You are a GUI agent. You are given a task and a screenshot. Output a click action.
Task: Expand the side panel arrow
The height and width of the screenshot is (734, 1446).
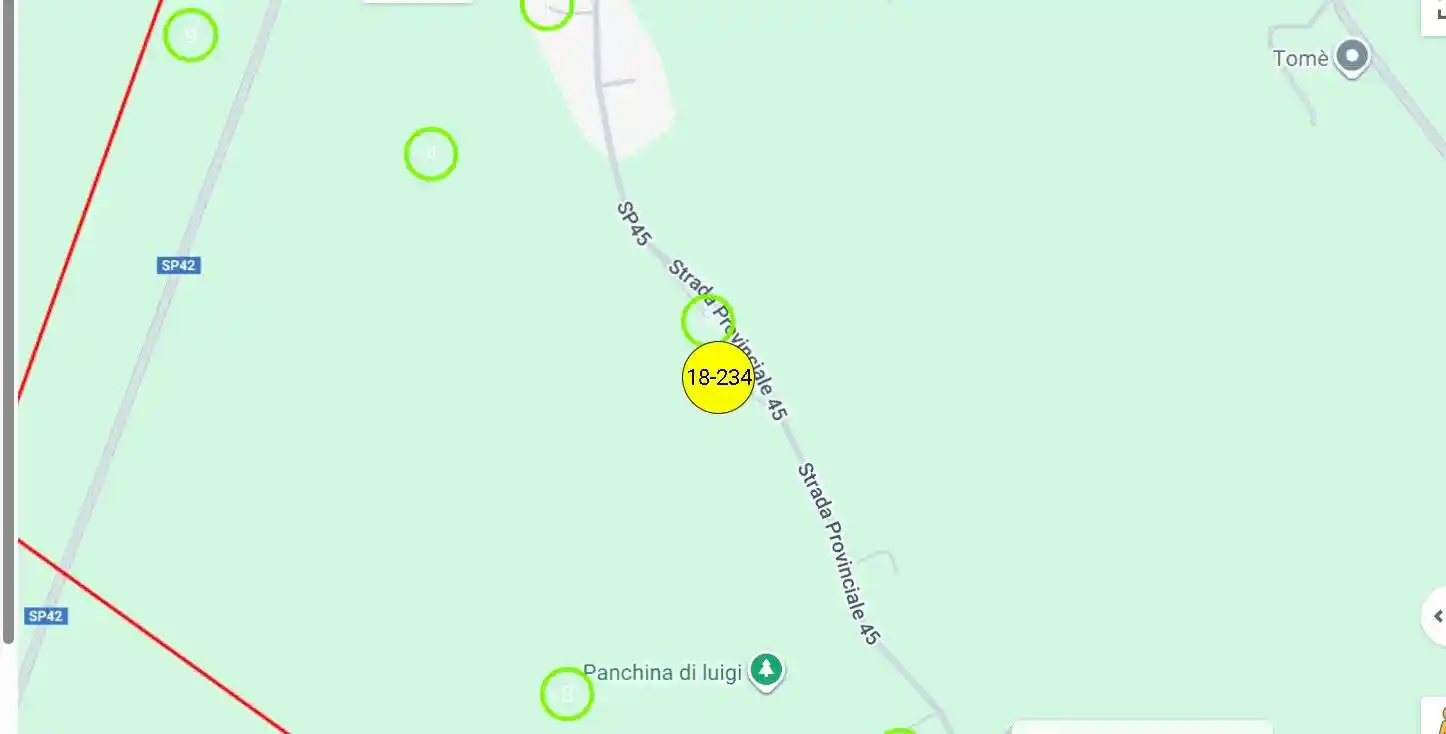point(1436,616)
